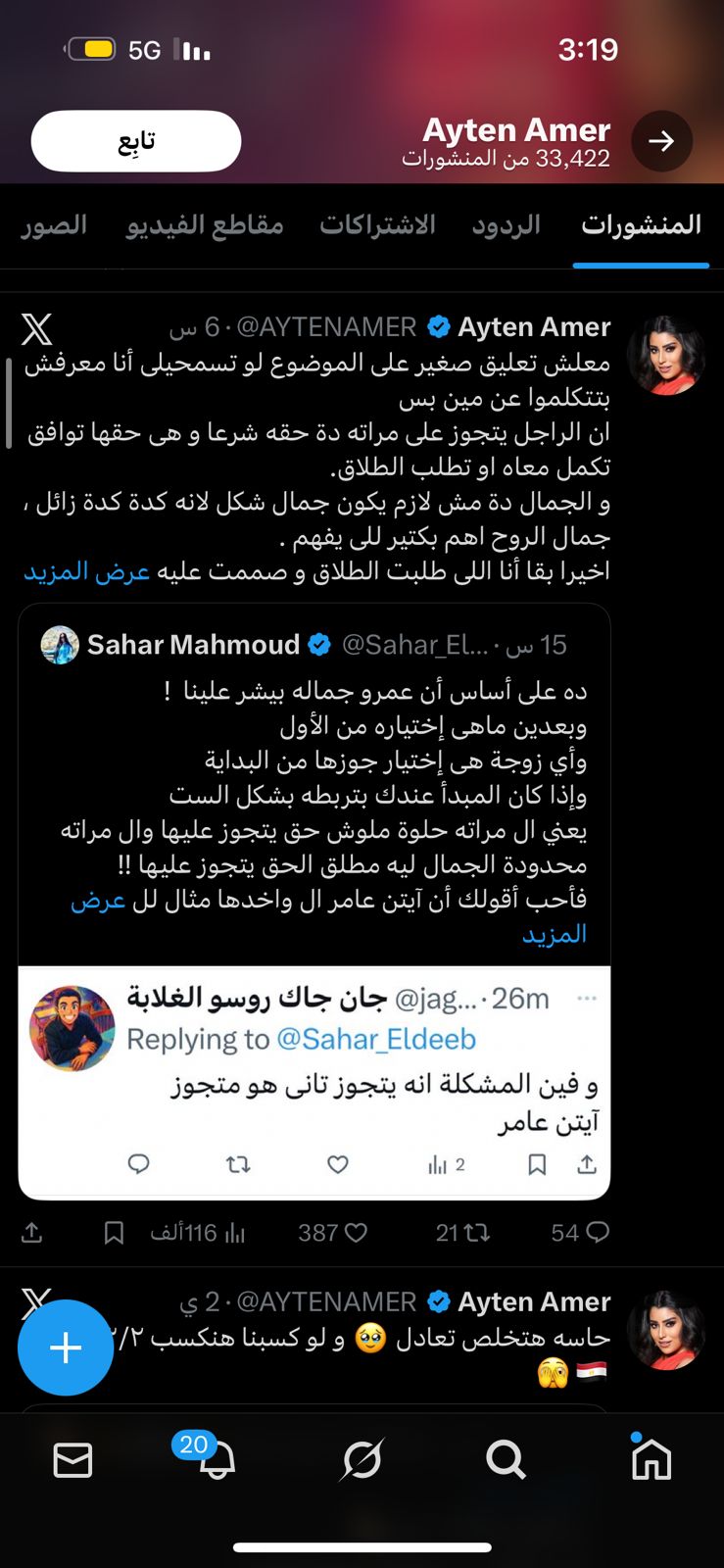Bookmark Ayten Amer's quote post

point(114,1233)
